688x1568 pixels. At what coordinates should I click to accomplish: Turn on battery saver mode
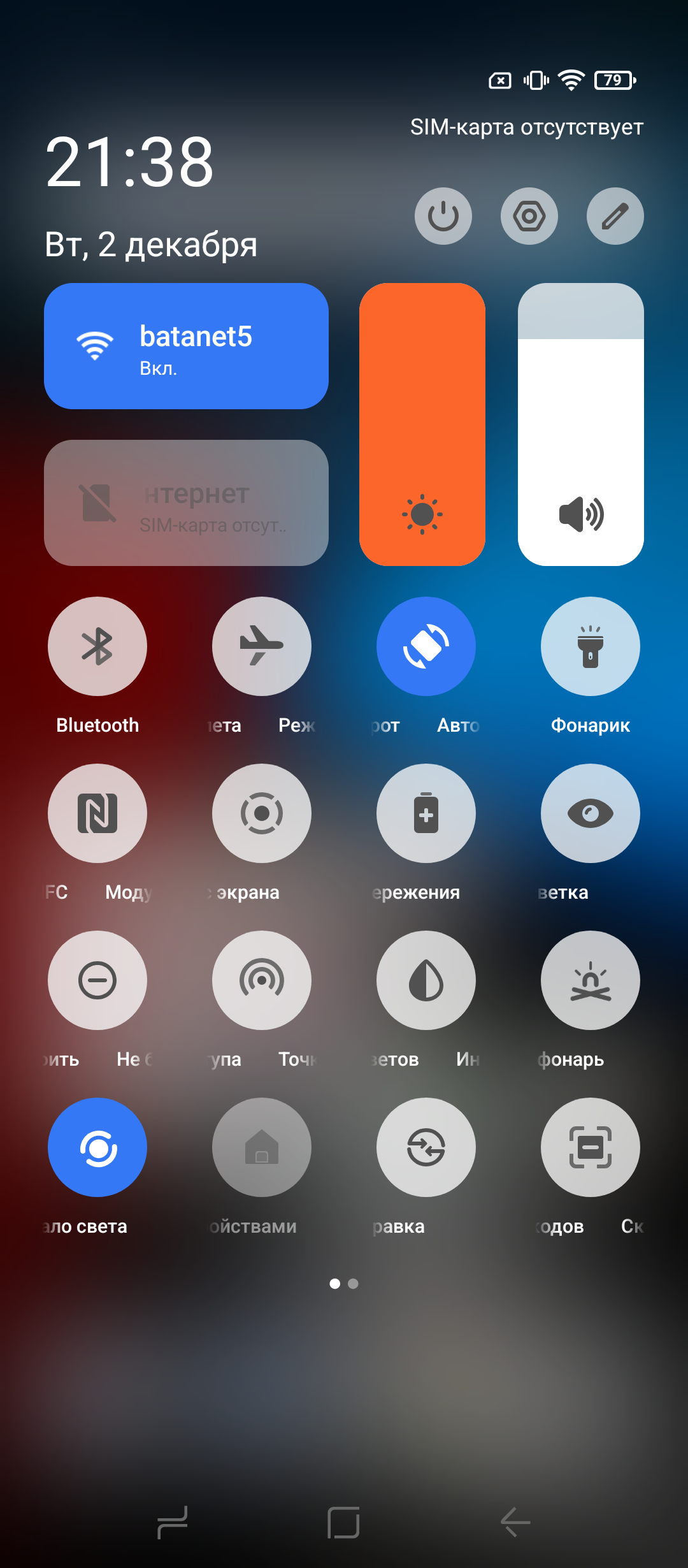[x=426, y=813]
